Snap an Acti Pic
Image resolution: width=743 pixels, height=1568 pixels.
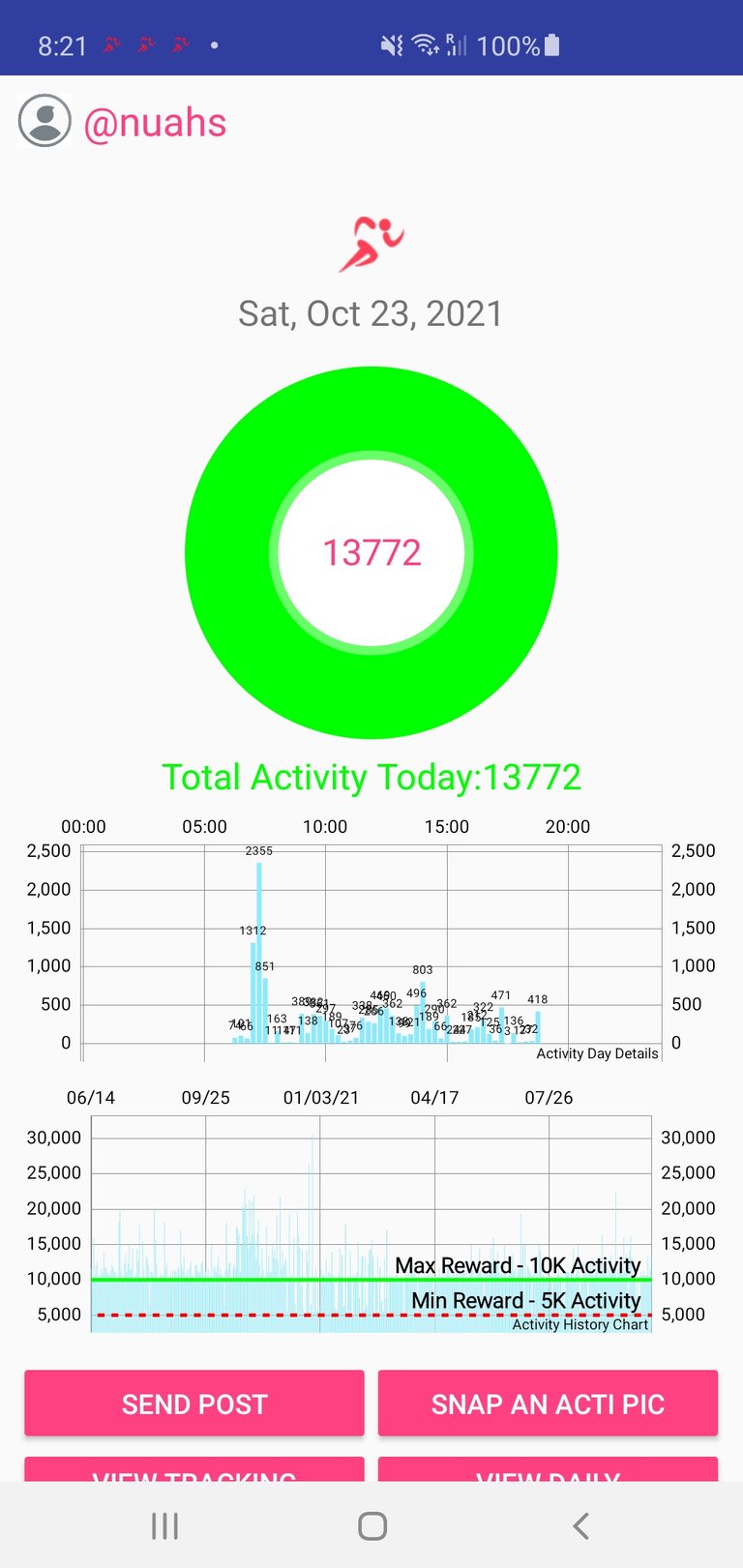click(x=548, y=1404)
